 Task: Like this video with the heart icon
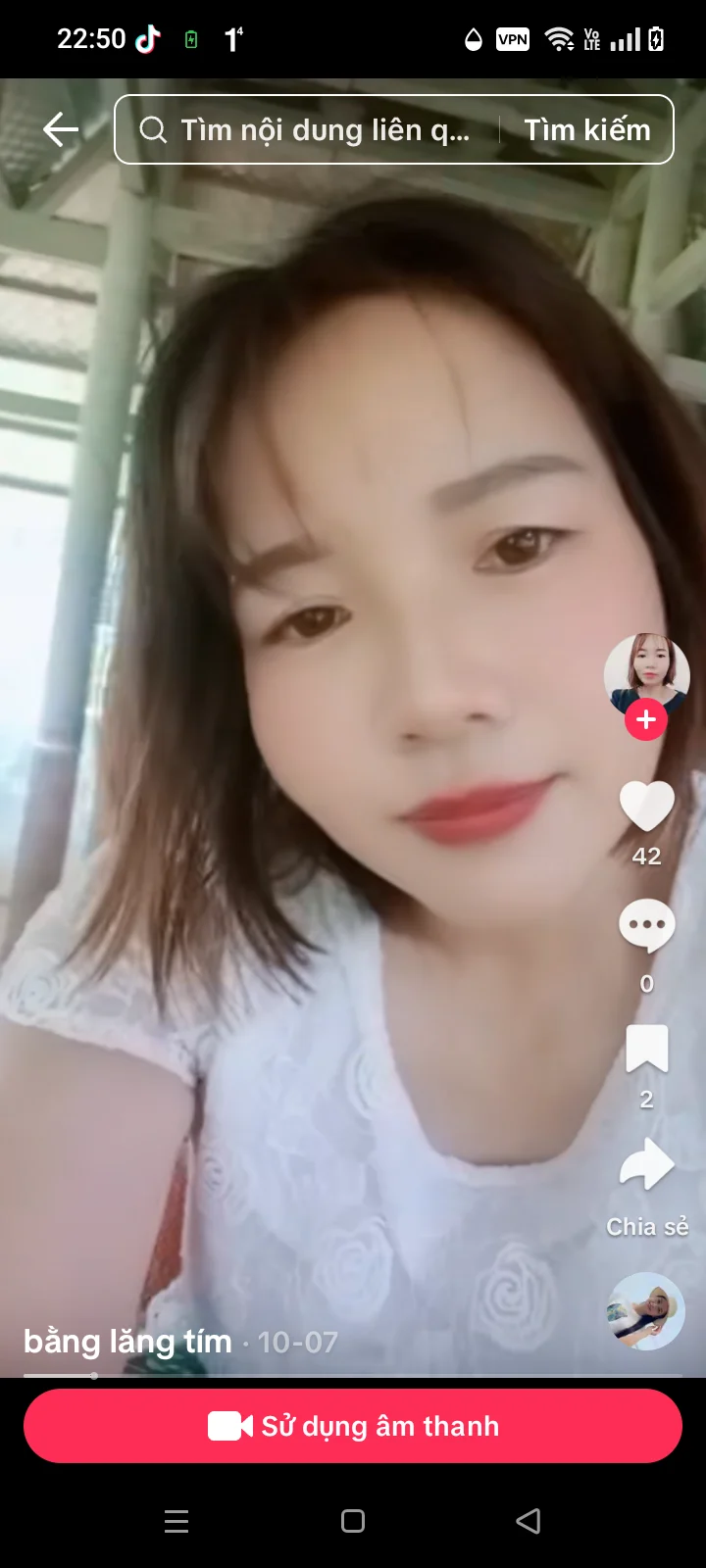point(646,808)
